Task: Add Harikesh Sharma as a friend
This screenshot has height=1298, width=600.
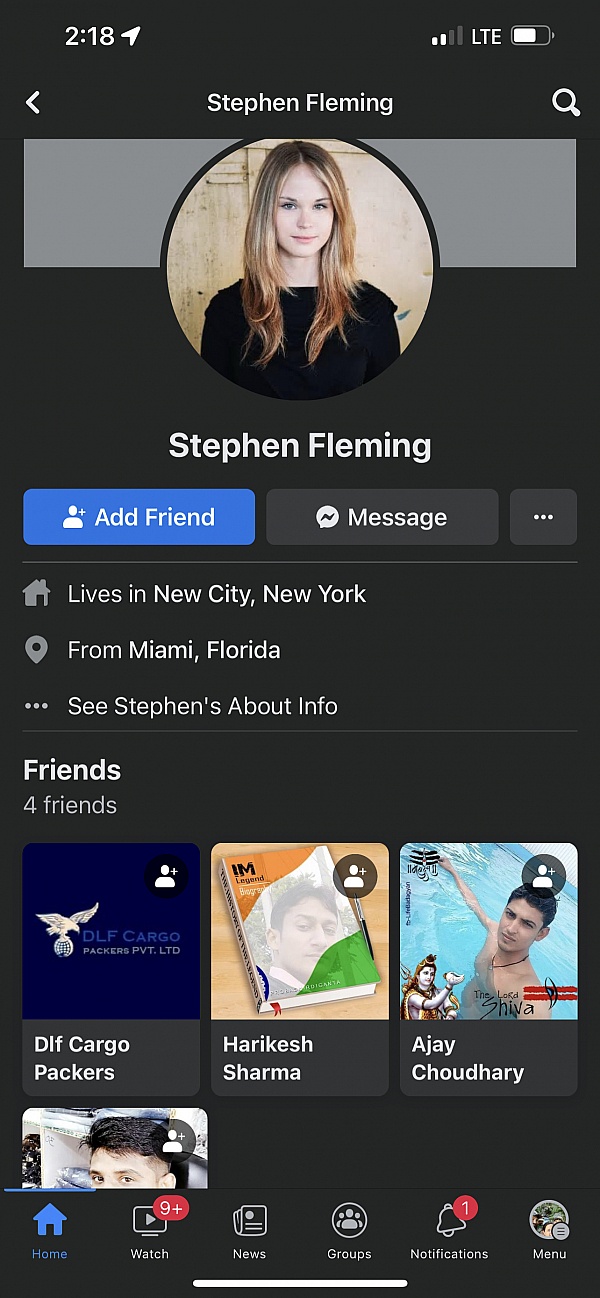Action: pos(354,877)
